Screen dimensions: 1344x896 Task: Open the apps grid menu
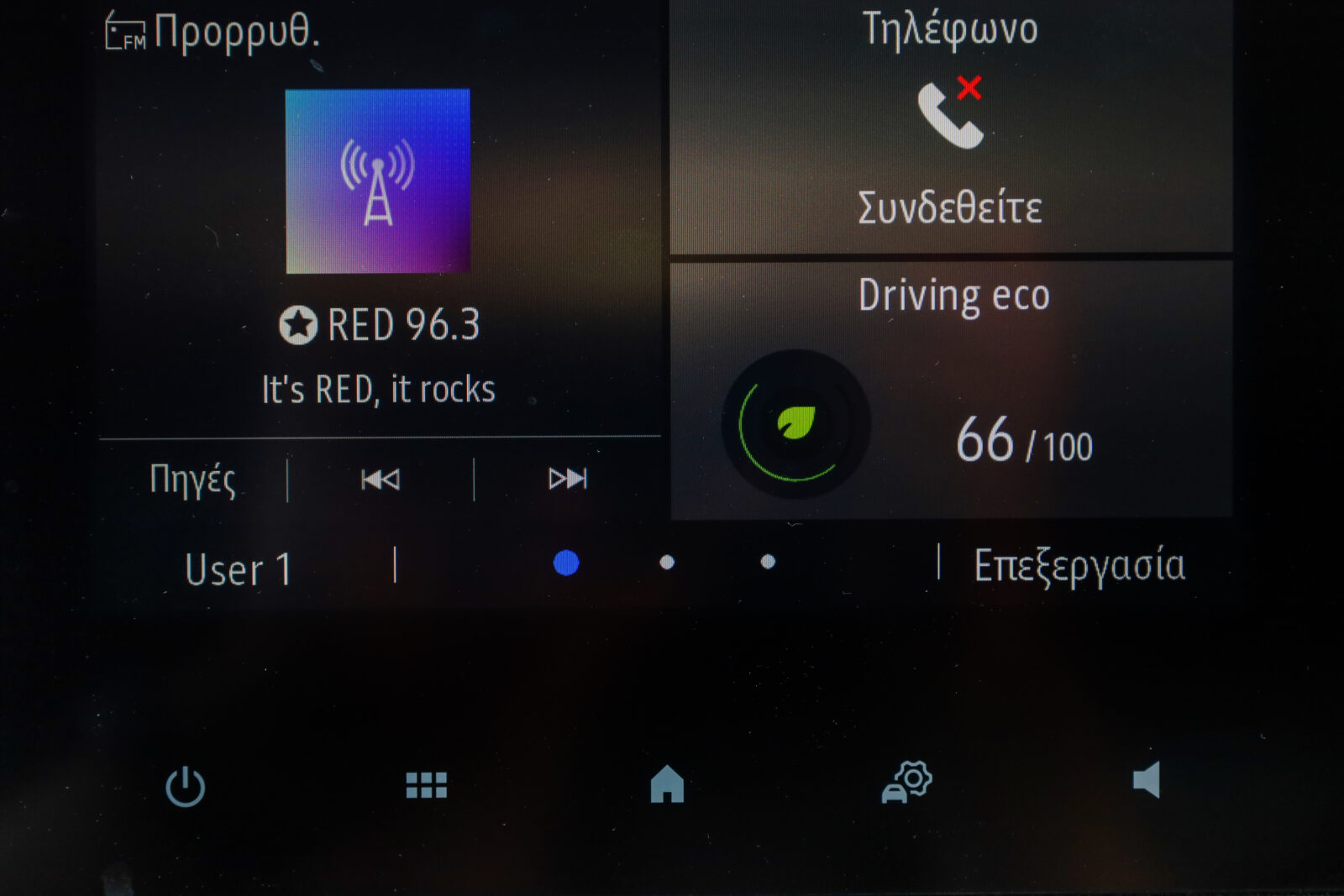[x=427, y=785]
